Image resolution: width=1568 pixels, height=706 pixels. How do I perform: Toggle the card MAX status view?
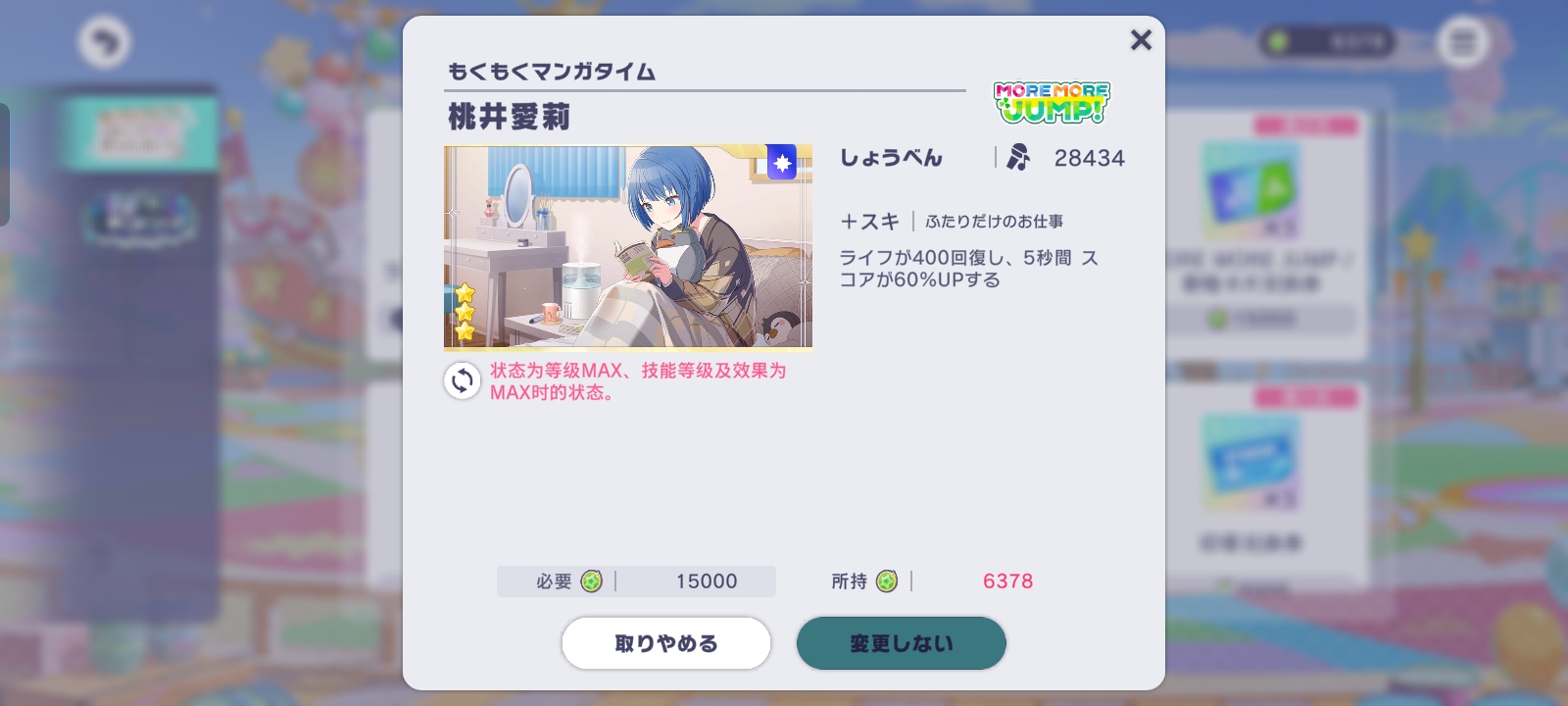(462, 381)
